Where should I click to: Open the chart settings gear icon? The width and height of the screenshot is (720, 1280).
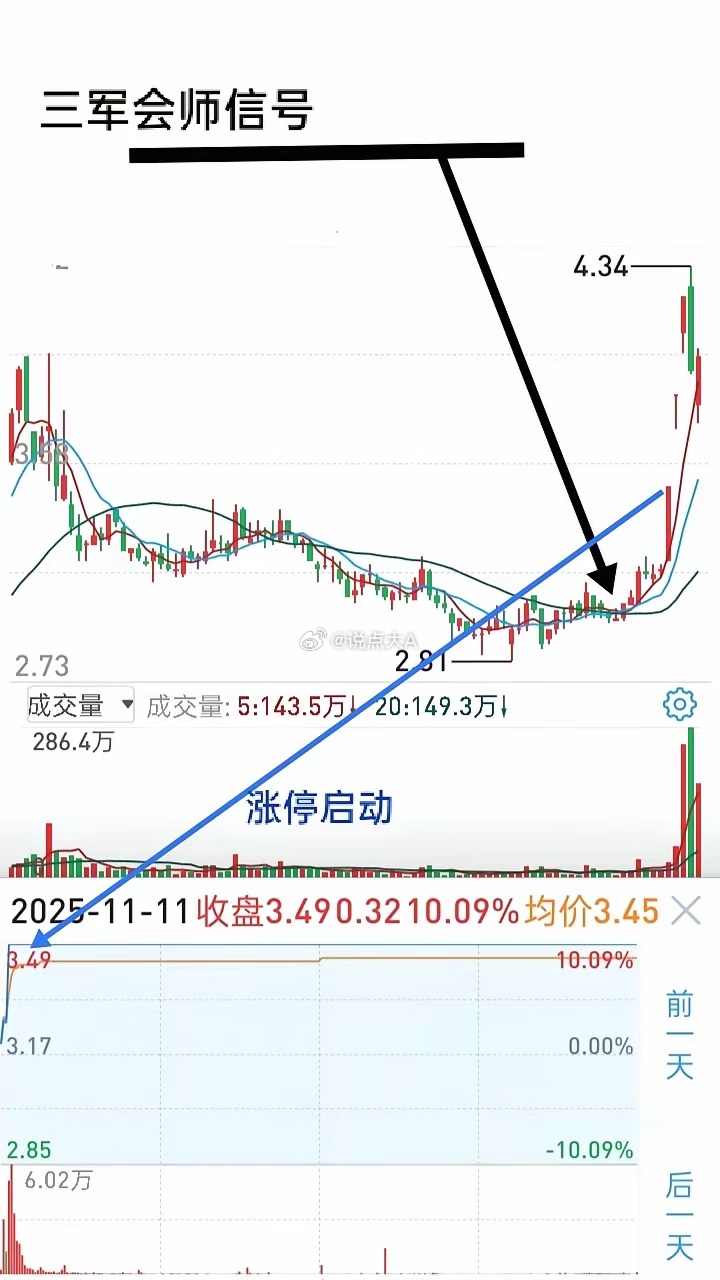point(679,703)
